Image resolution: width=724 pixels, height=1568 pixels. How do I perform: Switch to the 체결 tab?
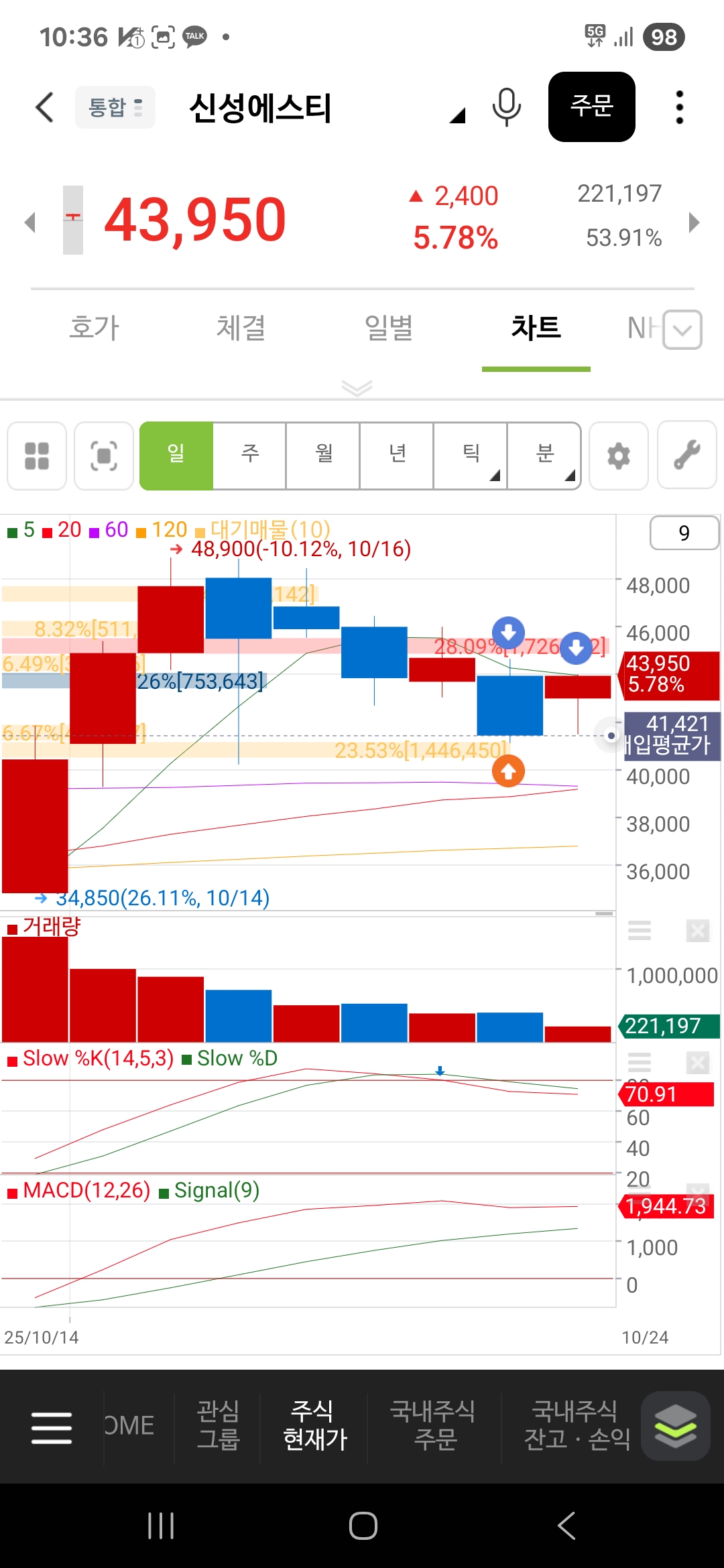coord(241,328)
